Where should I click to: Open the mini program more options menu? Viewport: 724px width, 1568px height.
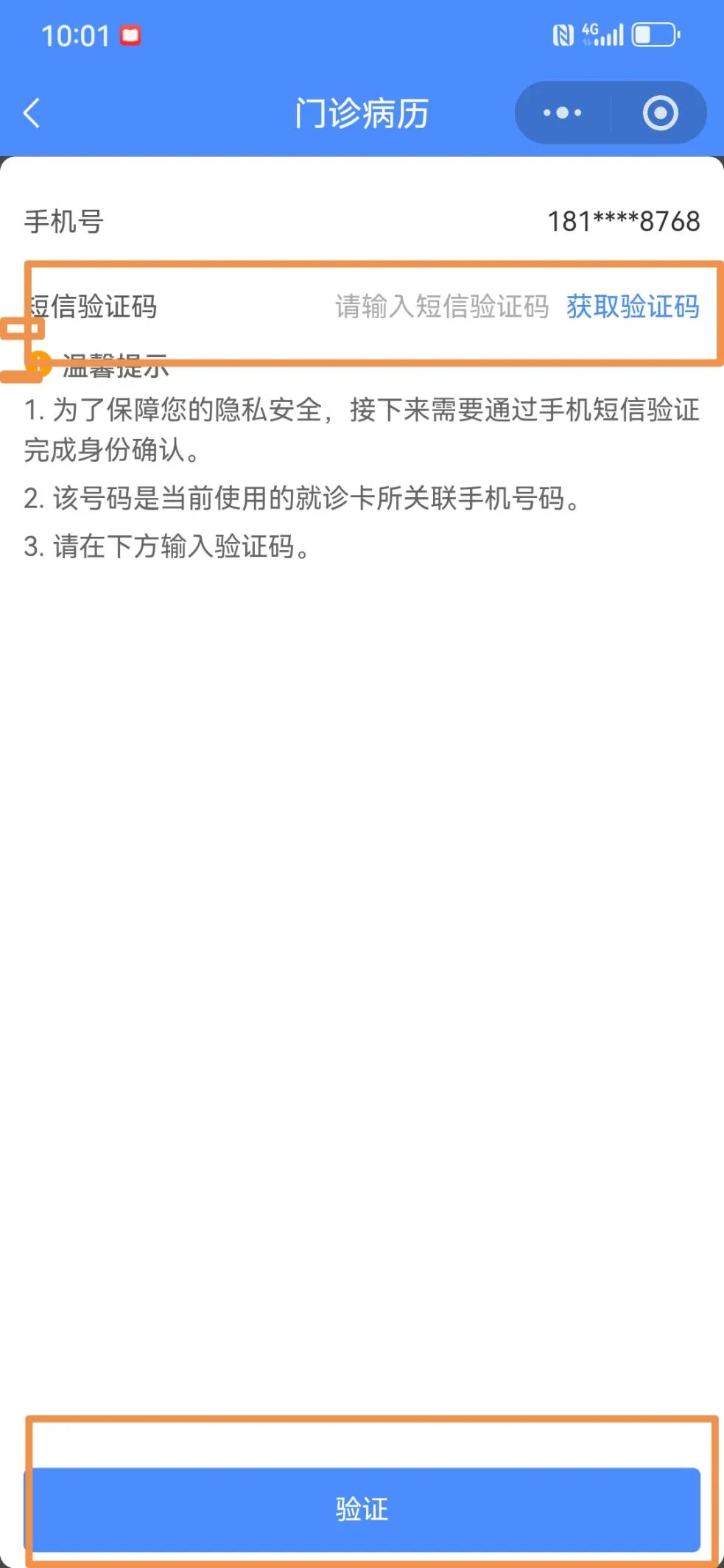563,113
